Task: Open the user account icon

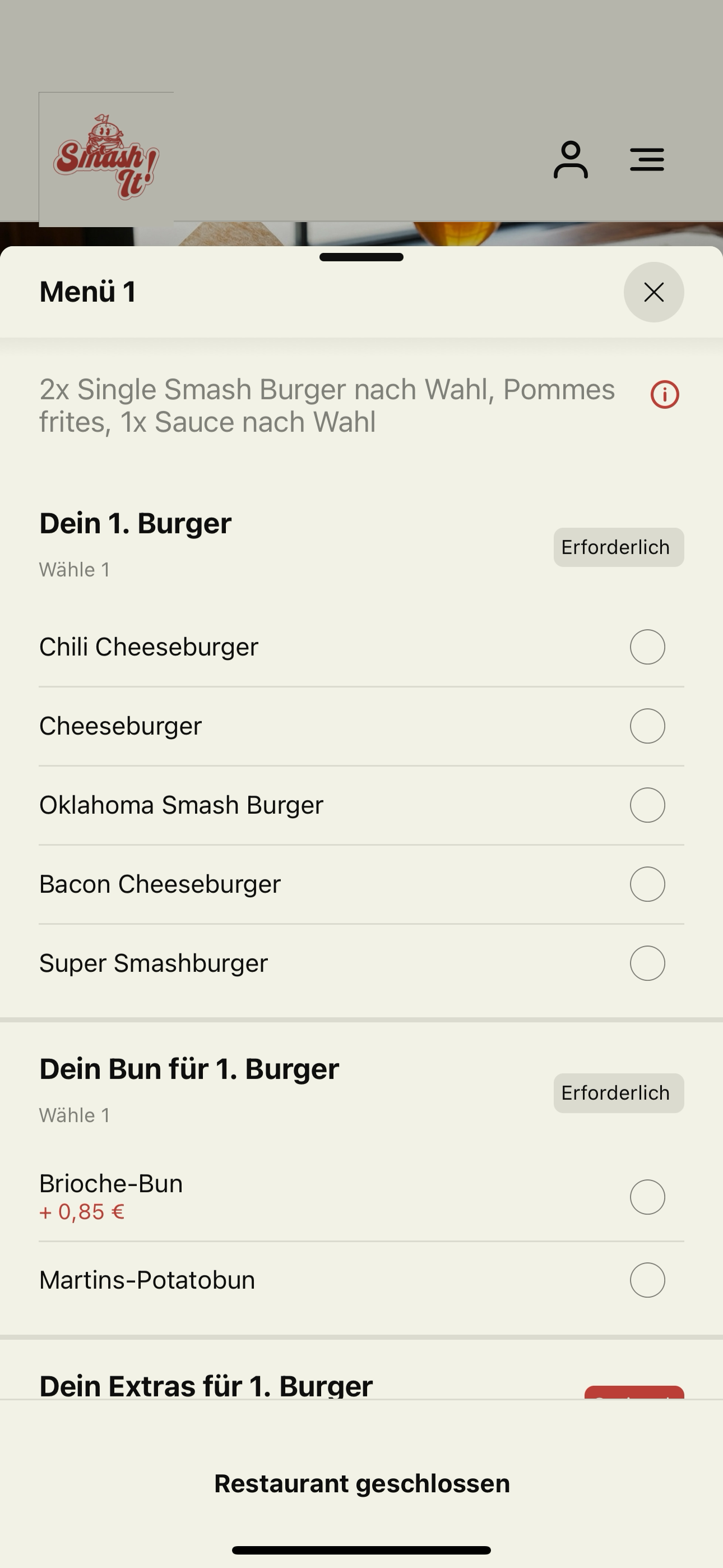Action: (x=570, y=160)
